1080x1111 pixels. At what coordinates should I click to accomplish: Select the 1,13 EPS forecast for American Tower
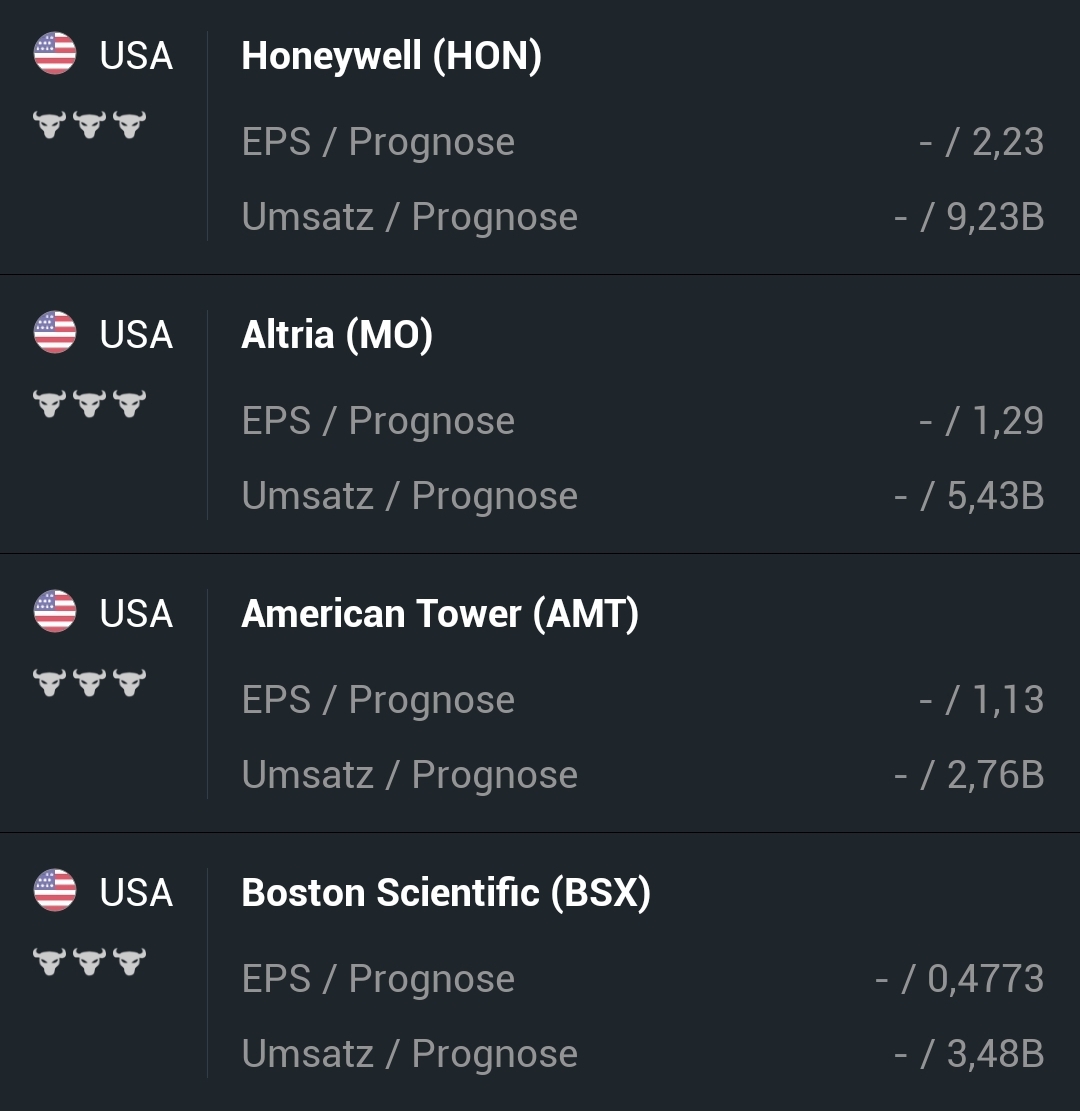click(1007, 700)
